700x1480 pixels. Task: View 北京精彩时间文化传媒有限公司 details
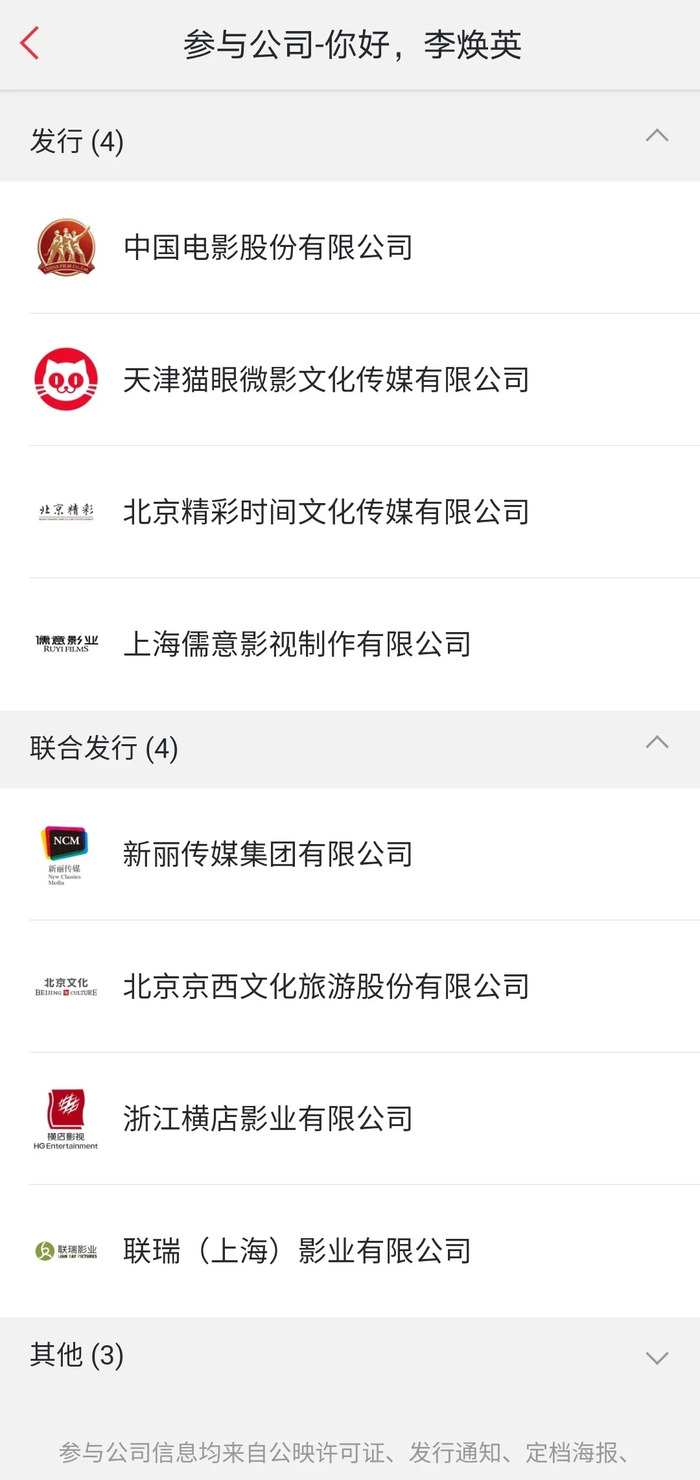tap(326, 512)
